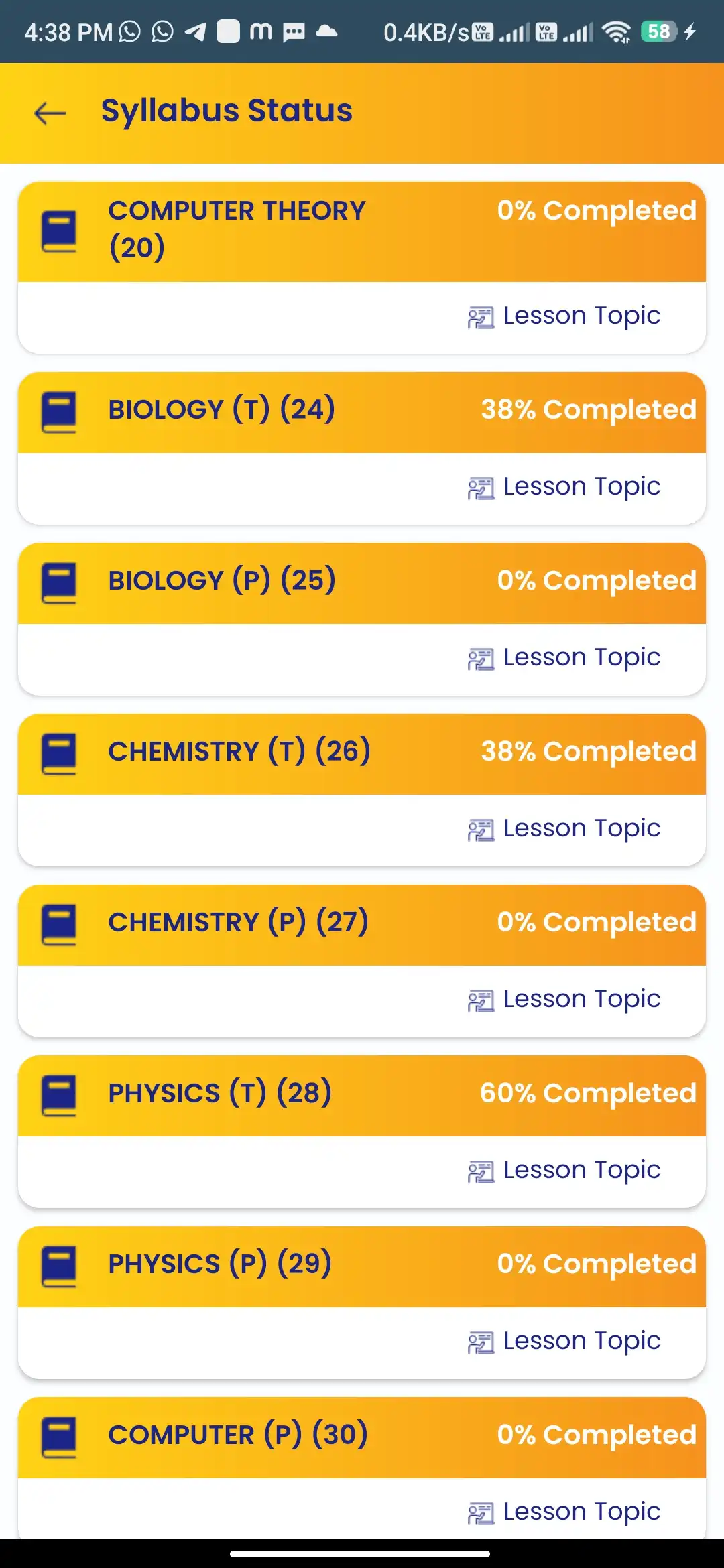Open Lesson Topic for COMPUTER (P)
The image size is (724, 1568).
pos(581,1511)
